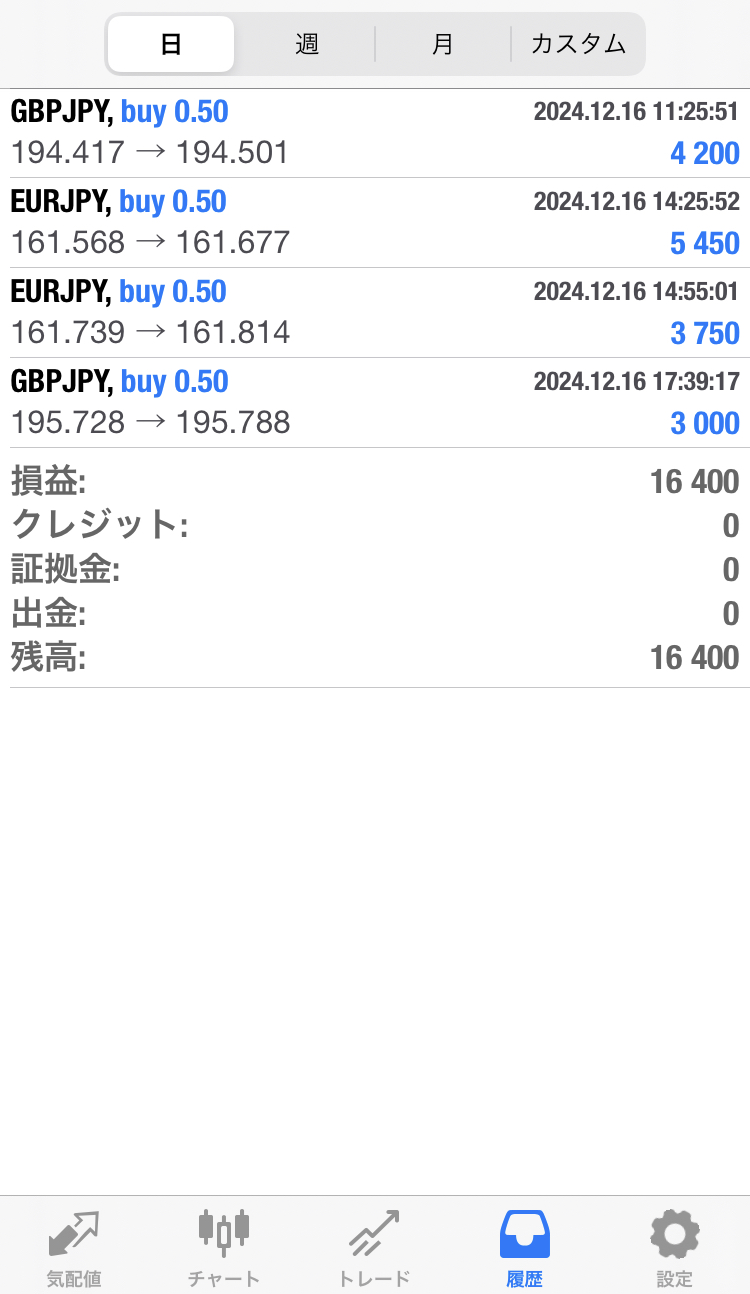Screen dimensions: 750x1294
Task: Select the 日 (day) period segment
Action: (171, 44)
